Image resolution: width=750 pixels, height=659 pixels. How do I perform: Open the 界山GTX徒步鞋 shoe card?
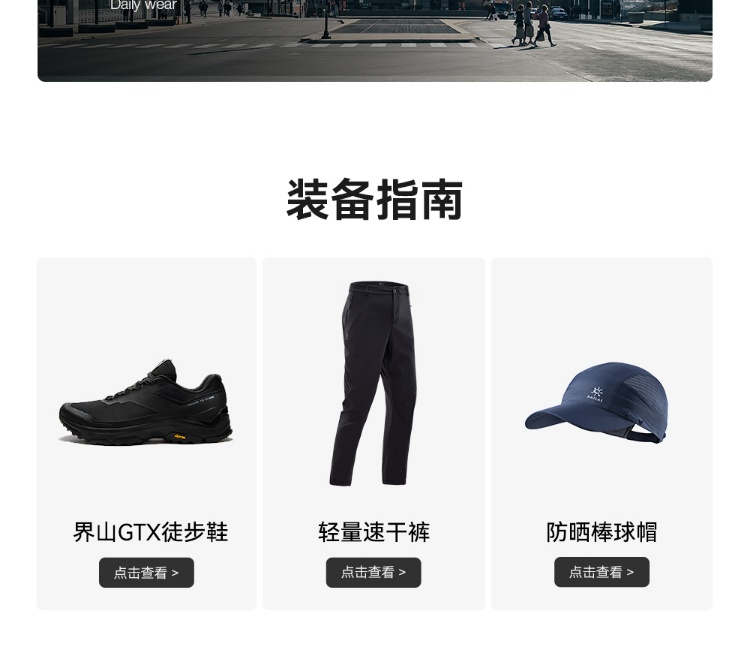tap(146, 434)
